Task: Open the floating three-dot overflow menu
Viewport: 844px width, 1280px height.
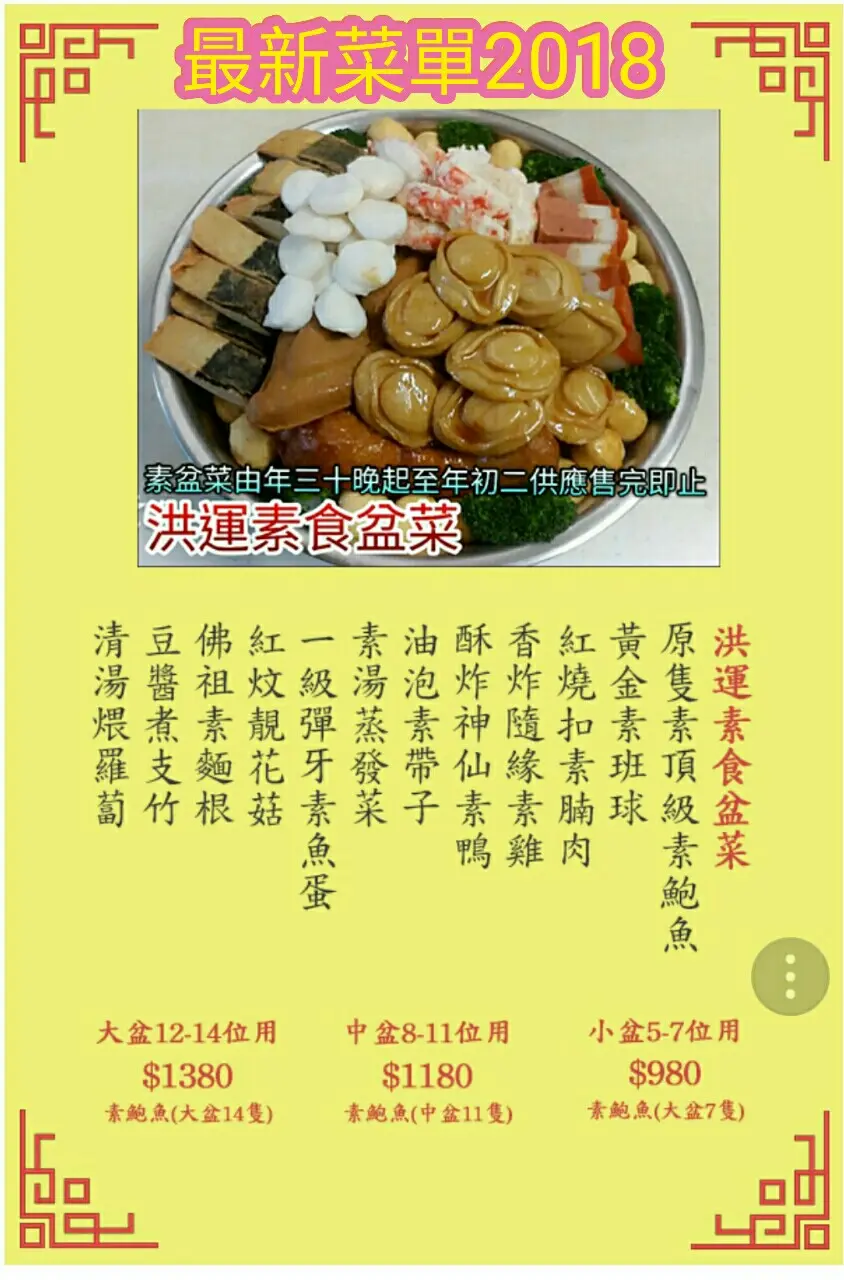Action: [x=790, y=976]
